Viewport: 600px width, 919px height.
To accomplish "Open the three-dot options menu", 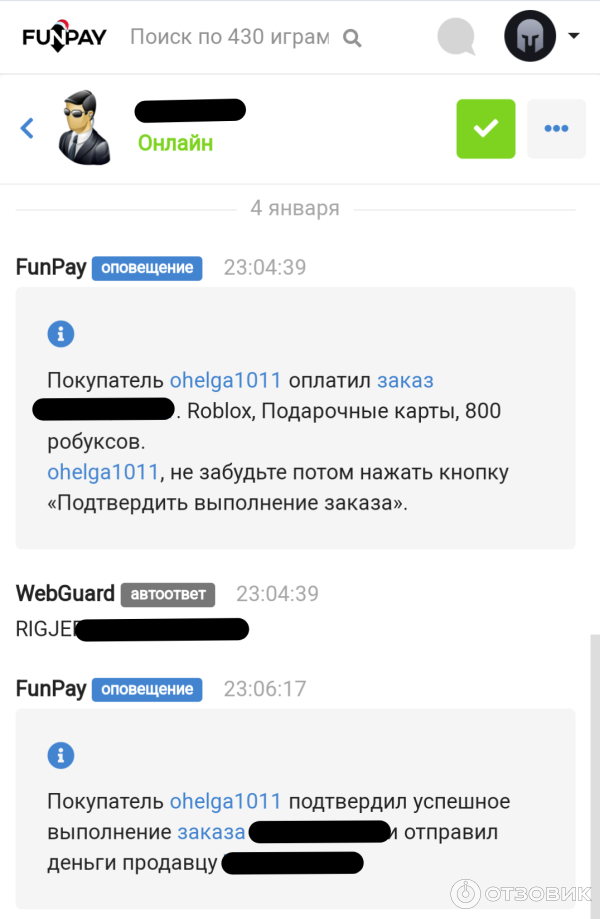I will click(556, 129).
